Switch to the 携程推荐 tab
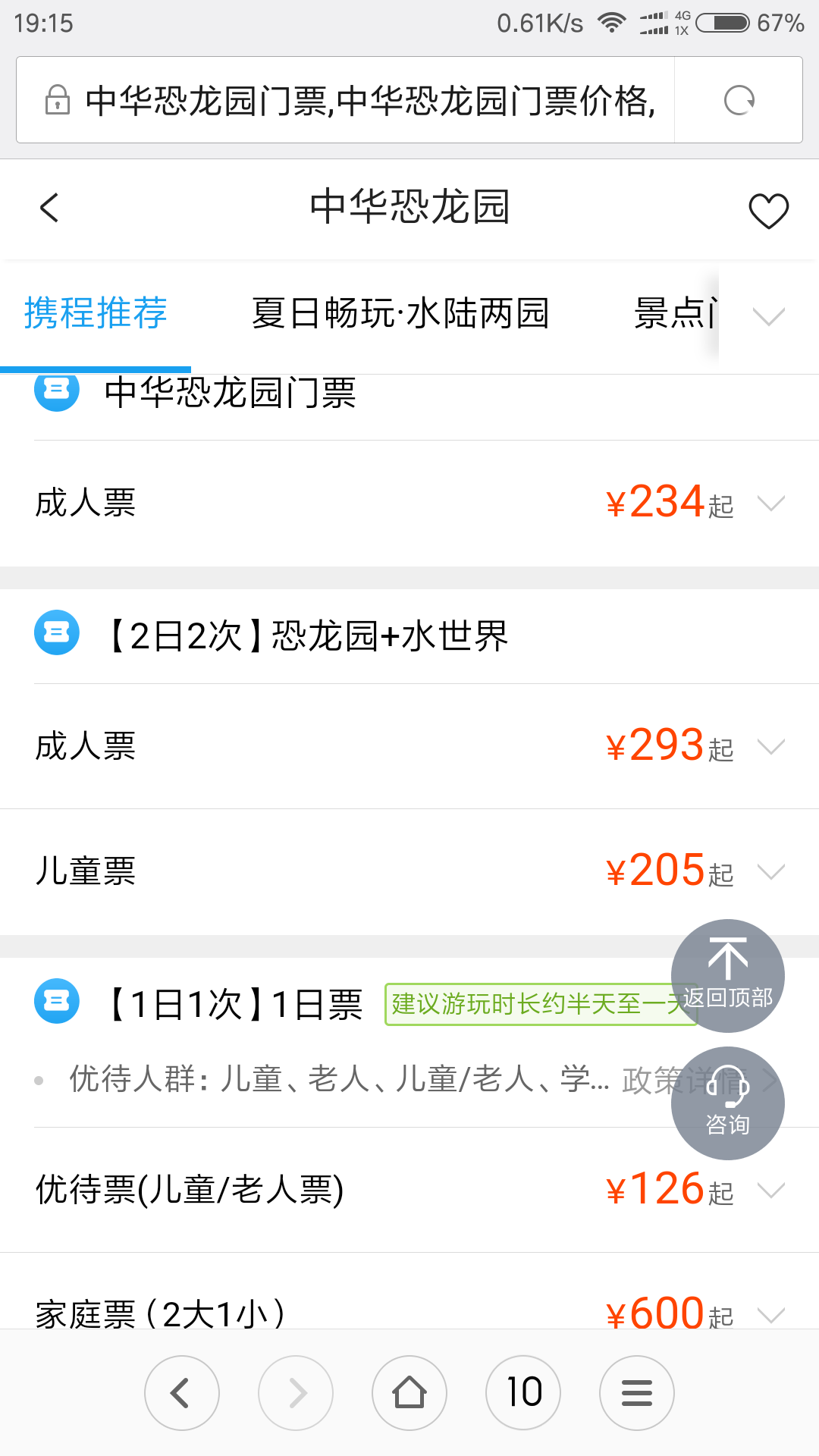The width and height of the screenshot is (819, 1456). (x=96, y=313)
